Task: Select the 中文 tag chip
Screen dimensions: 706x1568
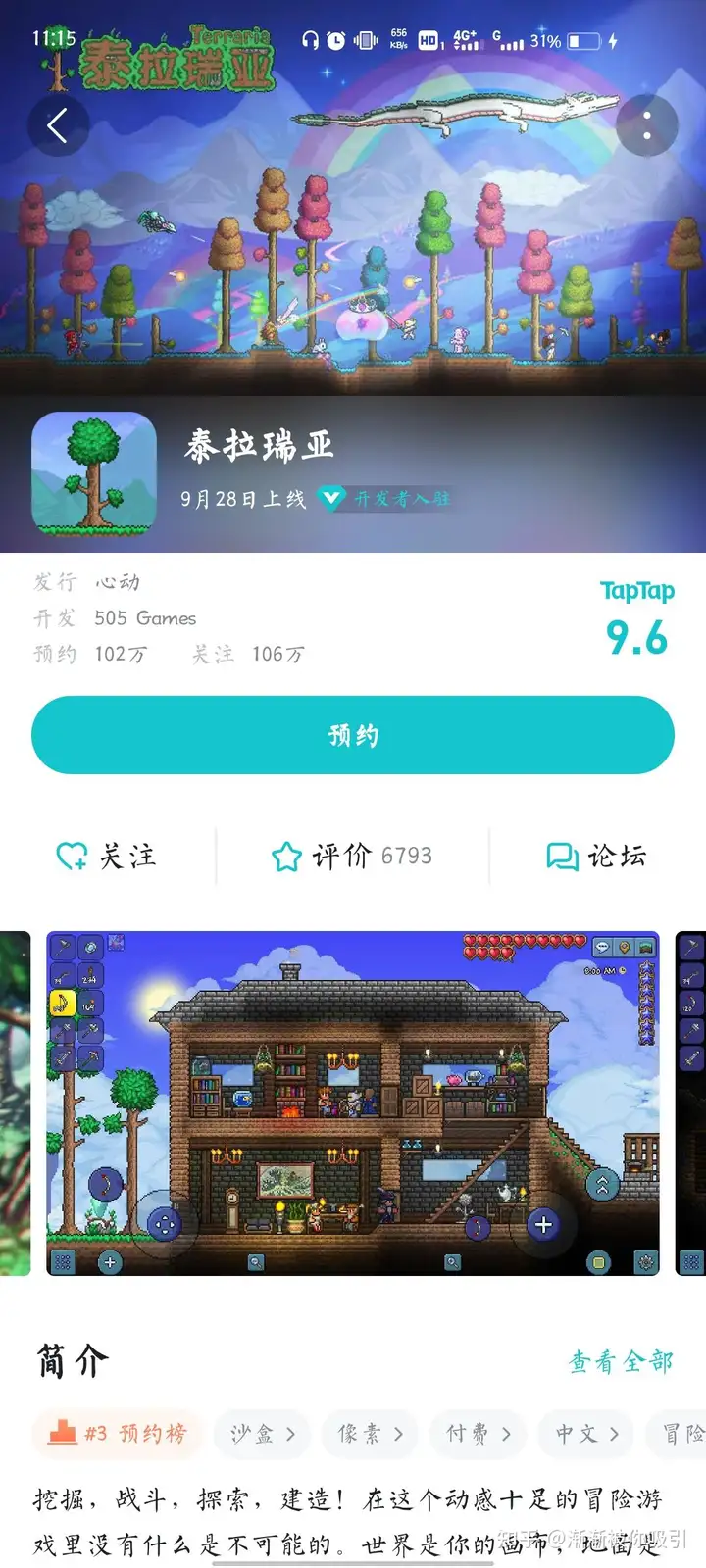Action: (x=586, y=1434)
